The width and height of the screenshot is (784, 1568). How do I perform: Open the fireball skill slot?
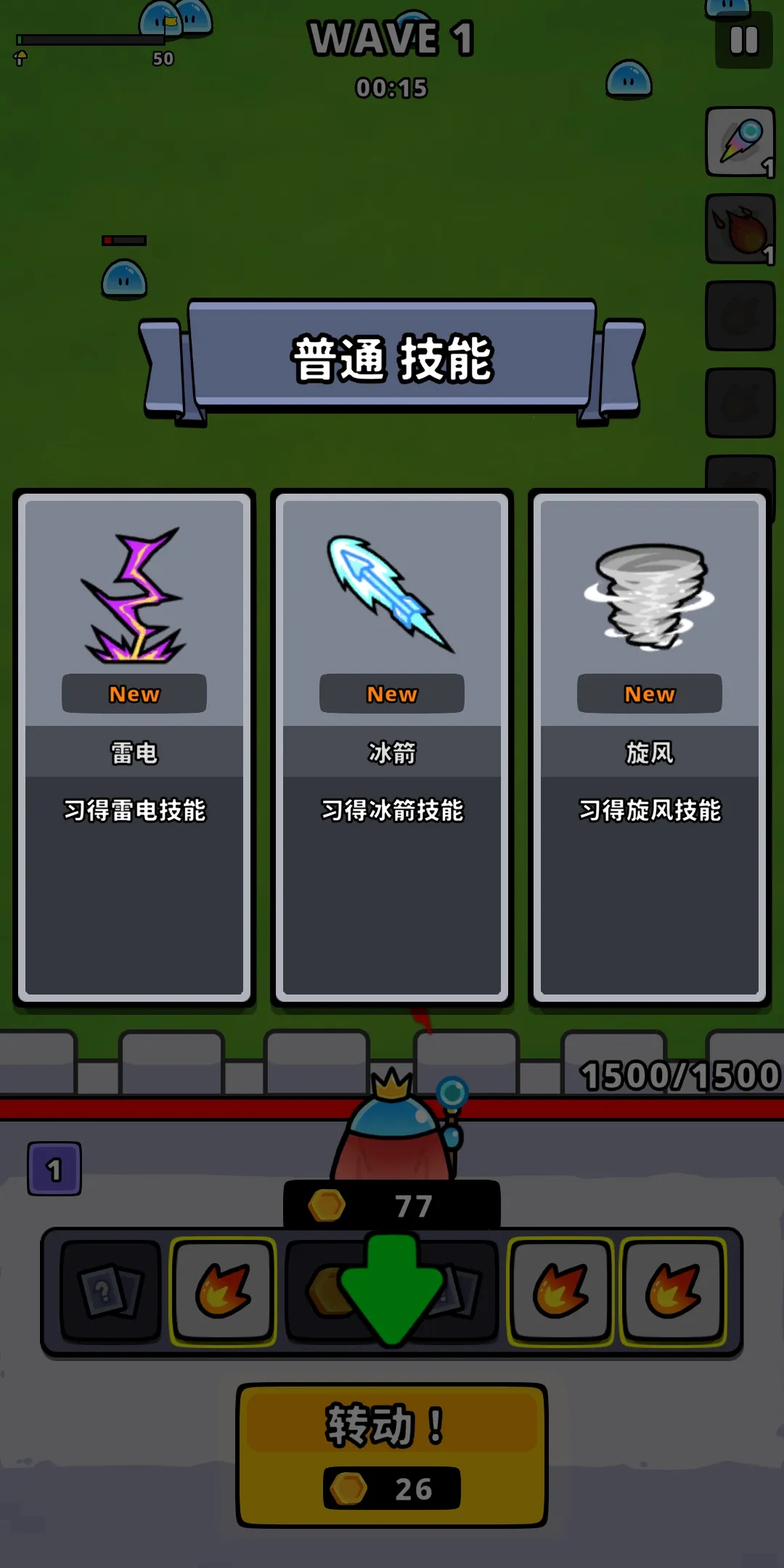(x=740, y=229)
